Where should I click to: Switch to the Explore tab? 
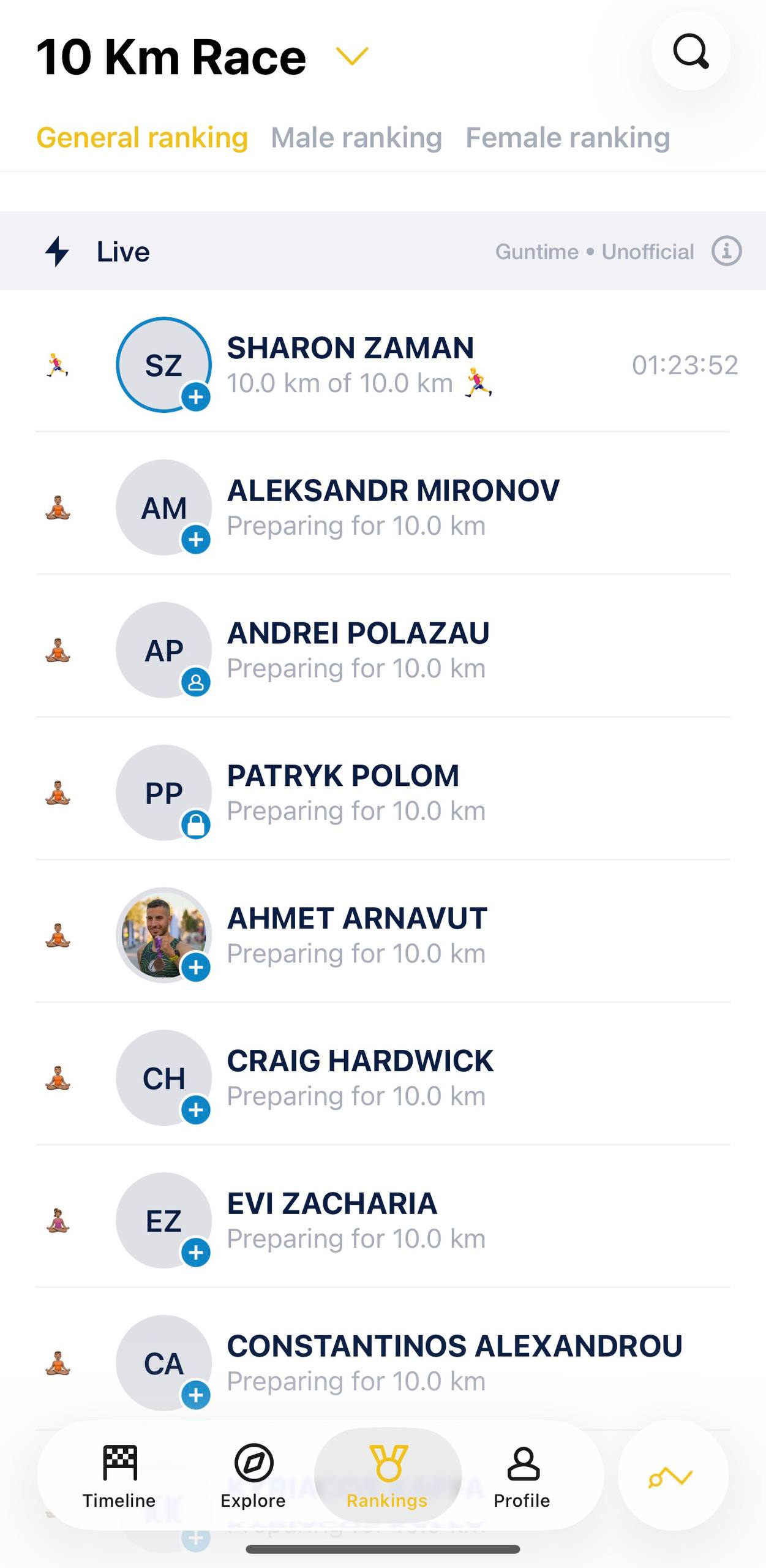click(x=253, y=1477)
